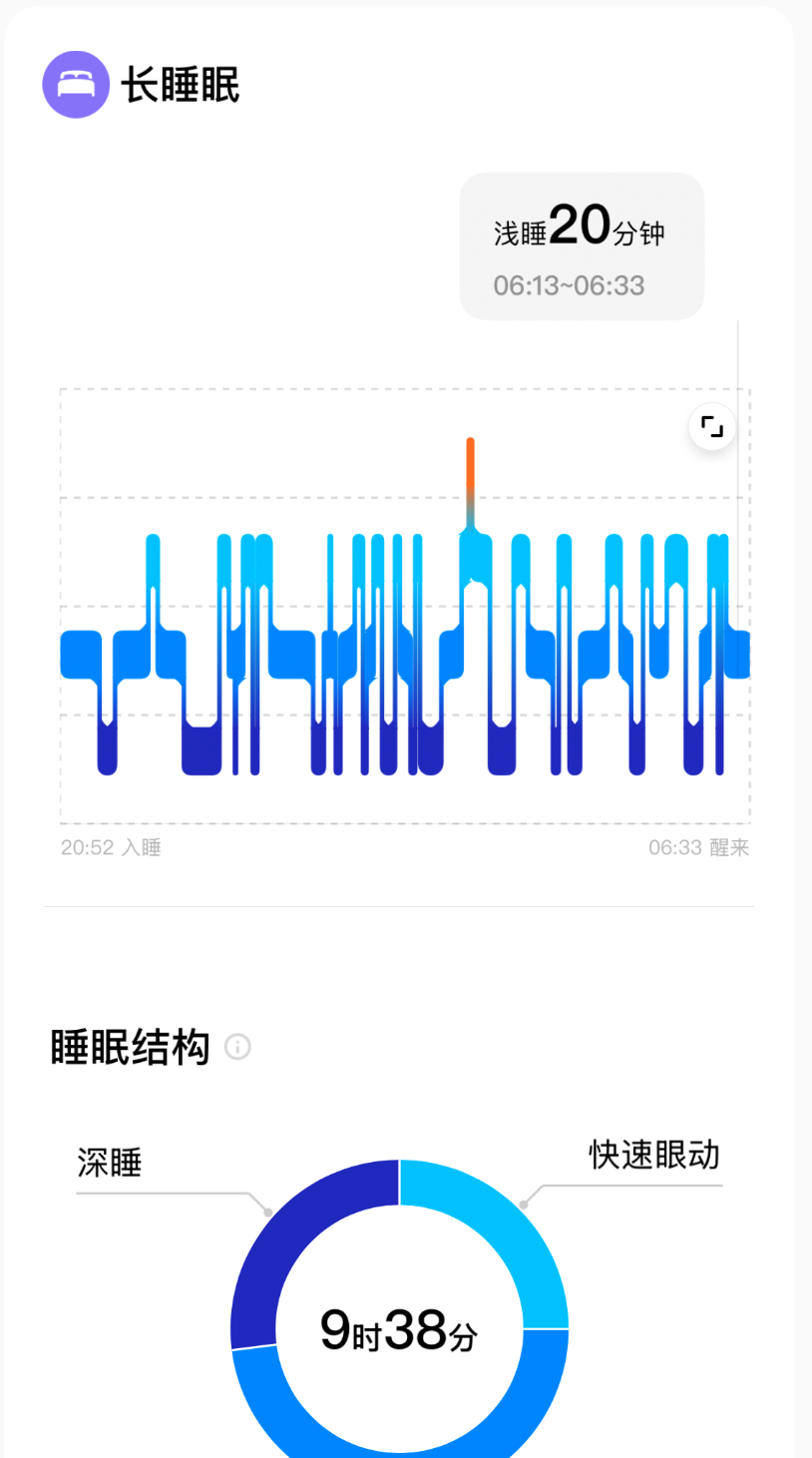Tap the 9时38分 total duration text
Viewport: 812px width, 1458px height.
pos(399,1330)
